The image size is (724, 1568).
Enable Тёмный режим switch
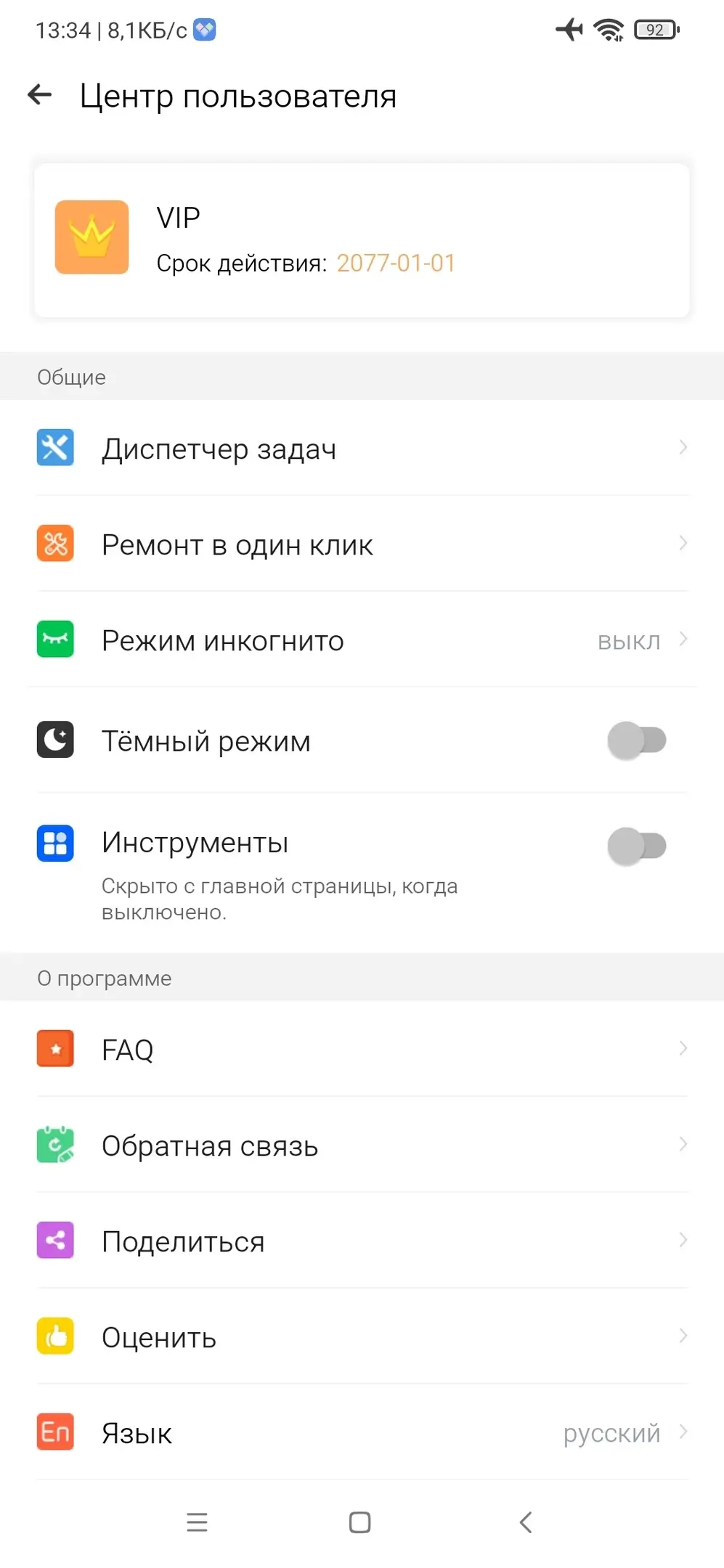click(x=636, y=740)
